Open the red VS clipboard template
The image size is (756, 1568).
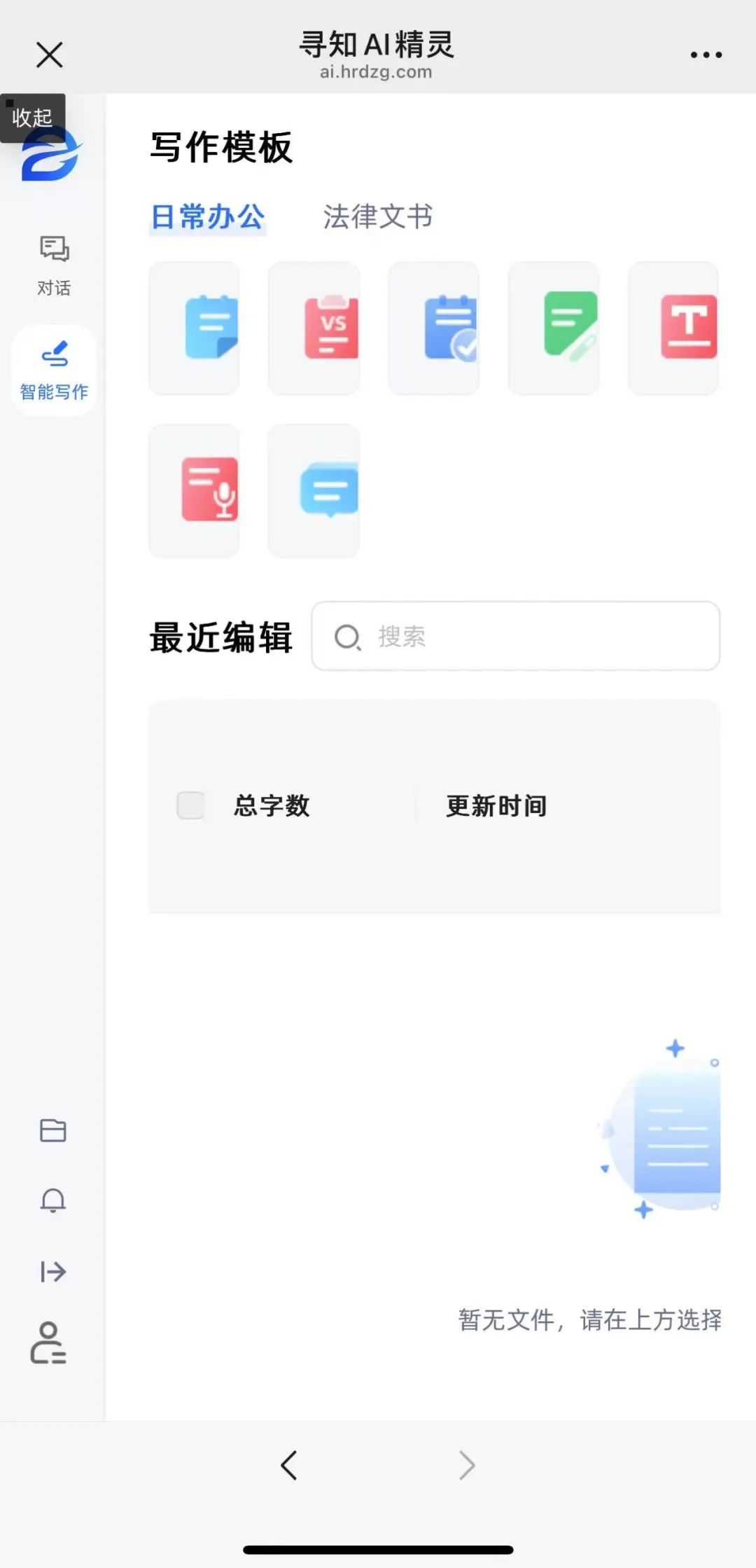click(x=314, y=328)
